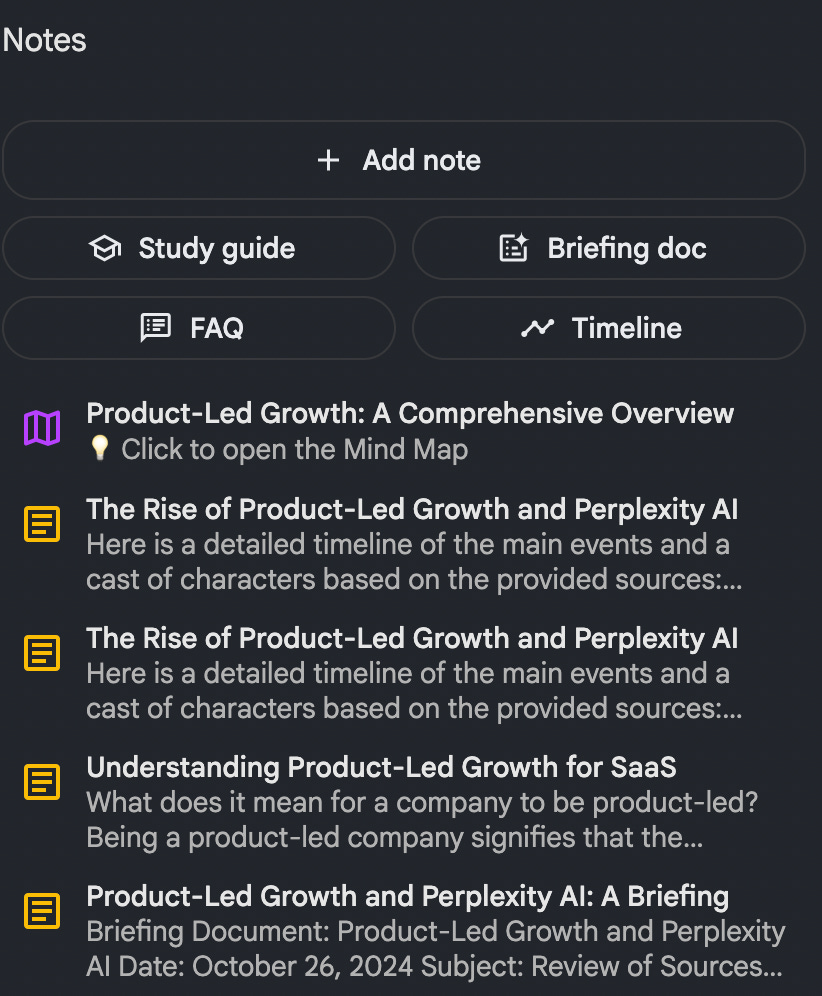Generate a Study guide

pyautogui.click(x=198, y=248)
